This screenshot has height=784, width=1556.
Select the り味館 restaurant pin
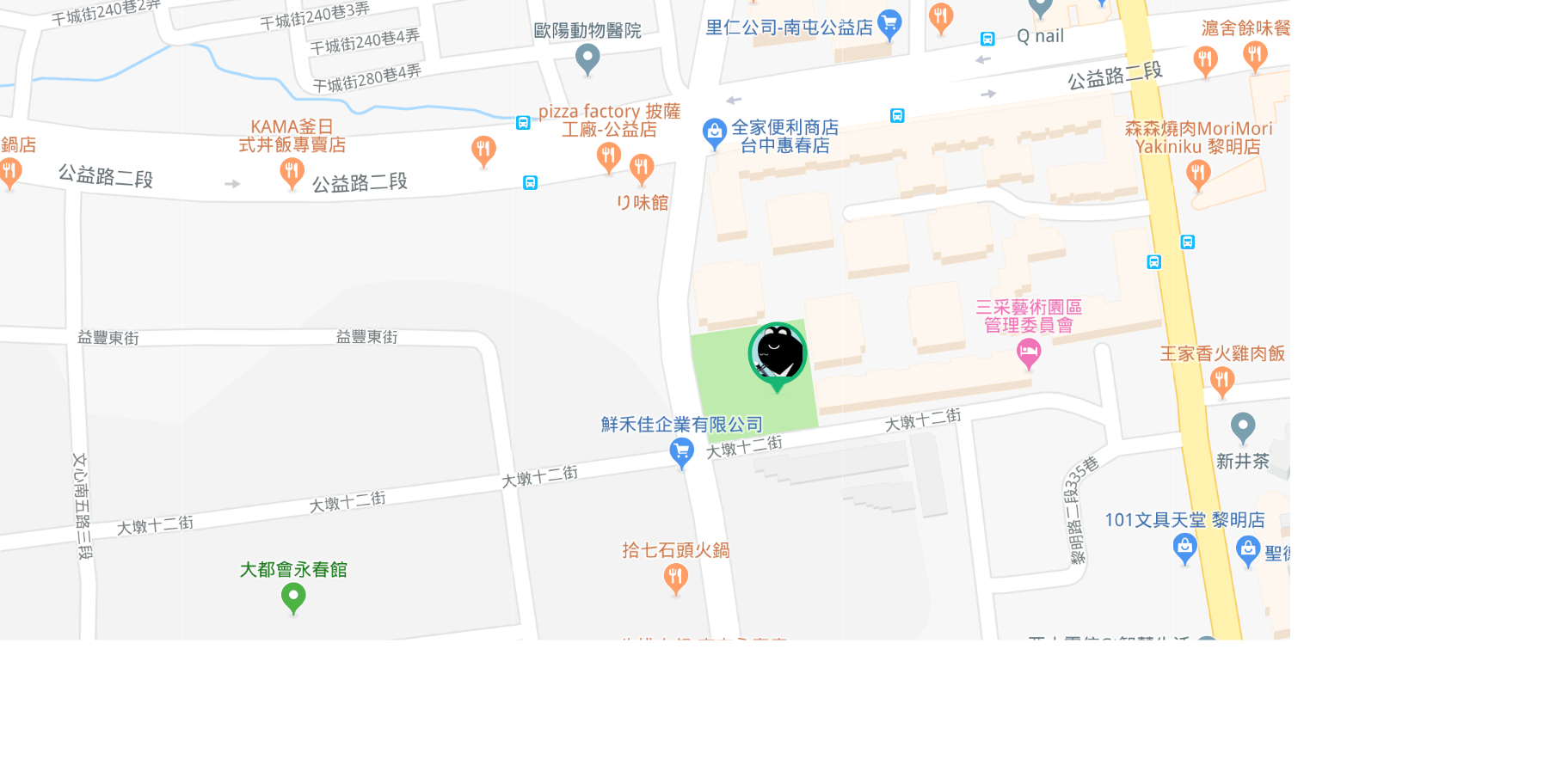(642, 168)
